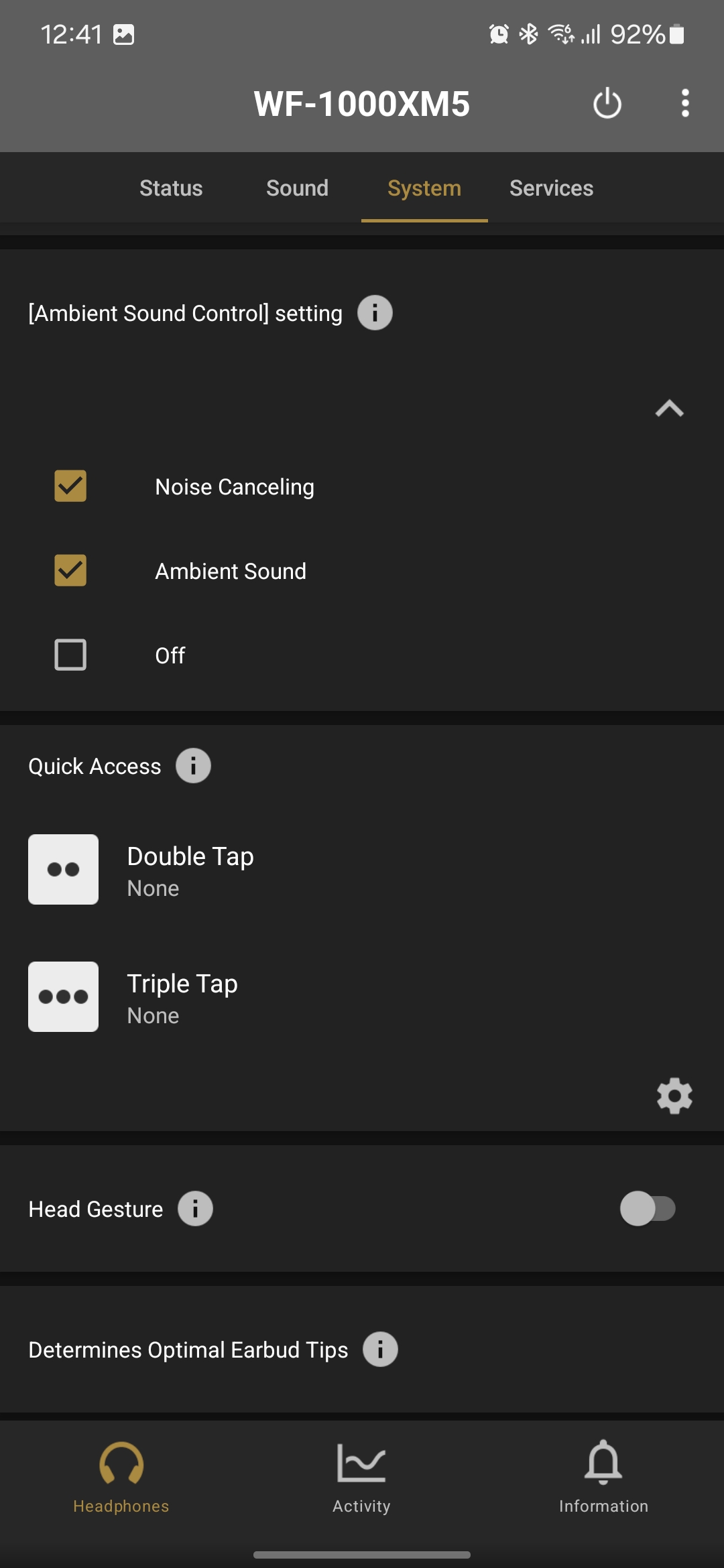Show info about Ambient Sound Control setting
This screenshot has height=1568, width=724.
click(x=375, y=313)
